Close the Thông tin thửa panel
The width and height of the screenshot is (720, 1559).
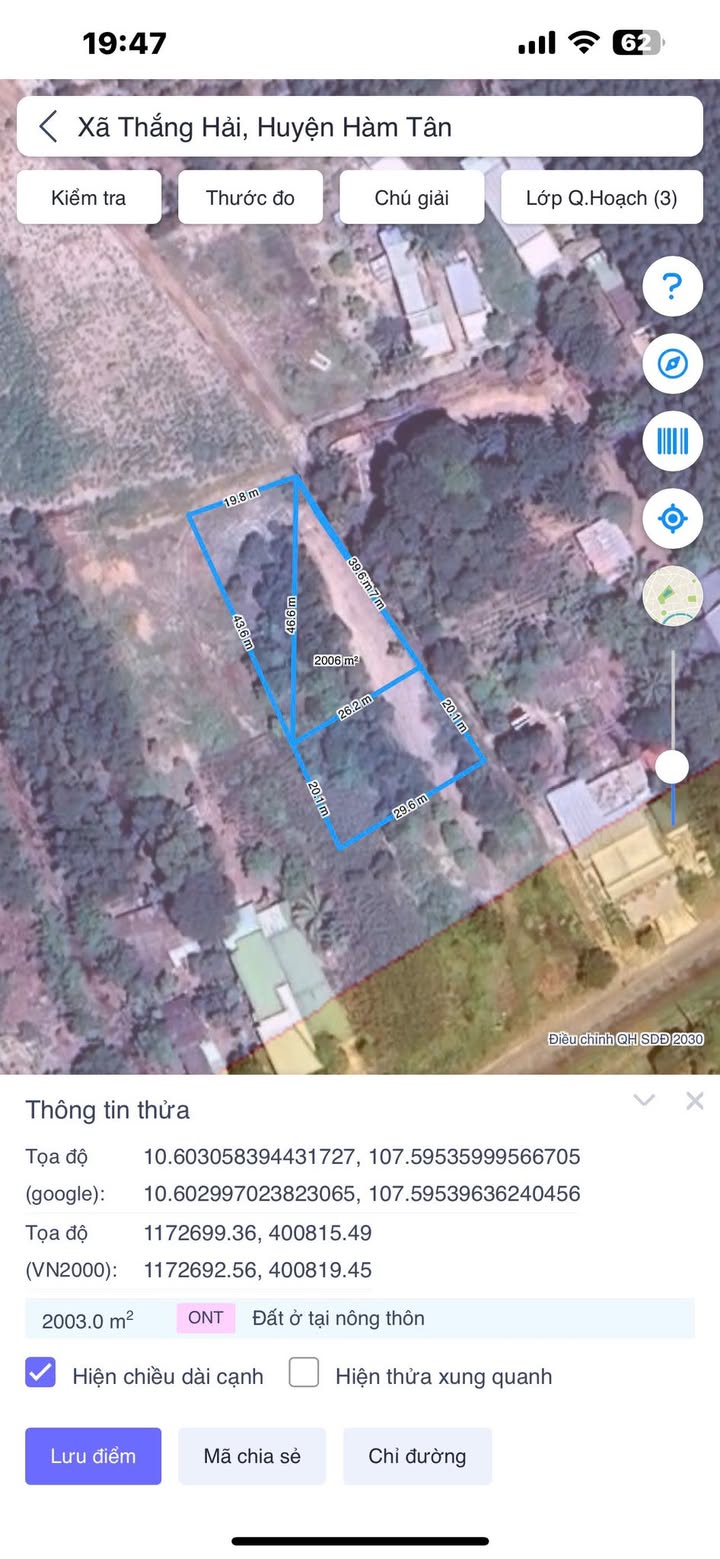click(x=695, y=1101)
